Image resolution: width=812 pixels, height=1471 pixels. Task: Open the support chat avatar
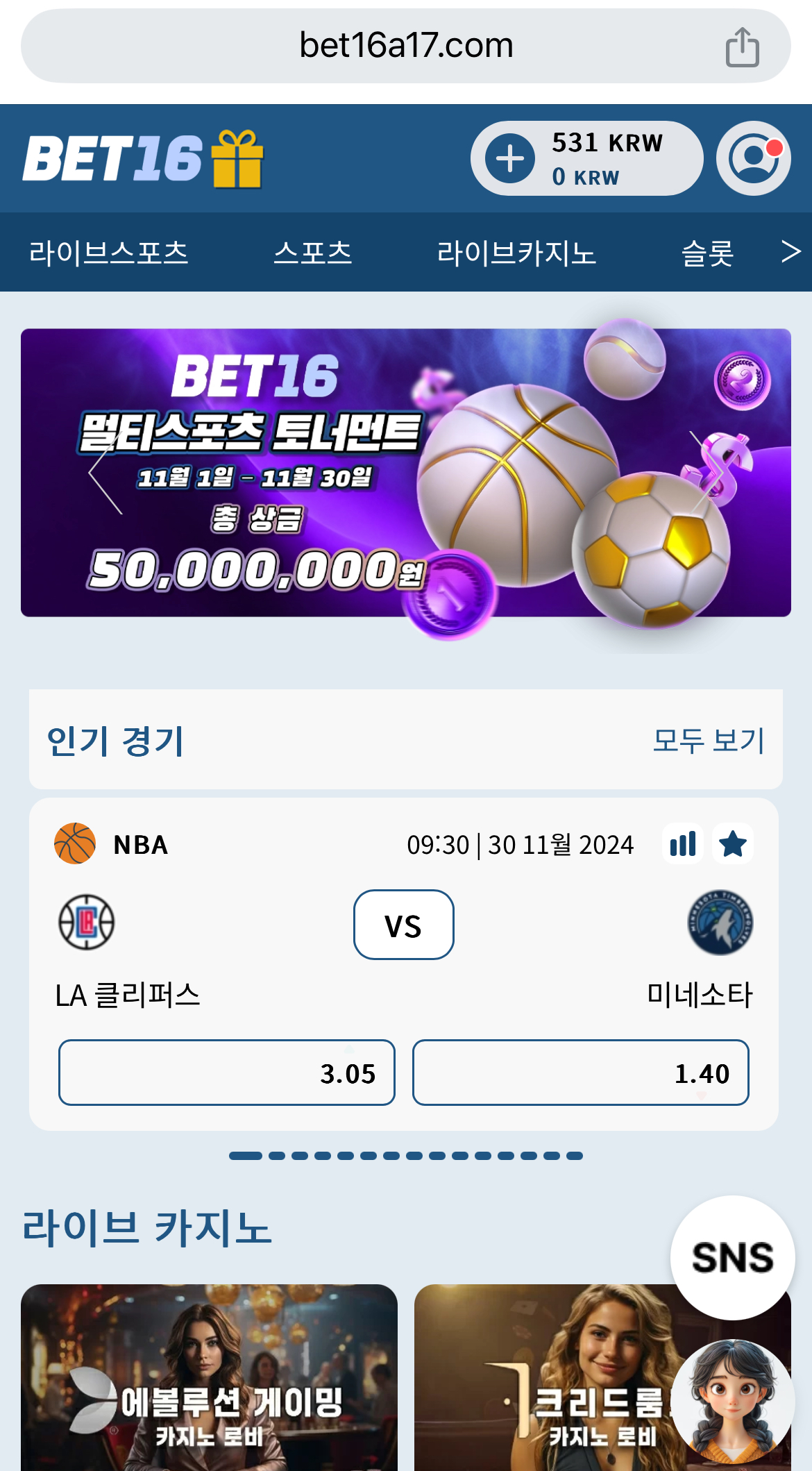[x=732, y=1401]
